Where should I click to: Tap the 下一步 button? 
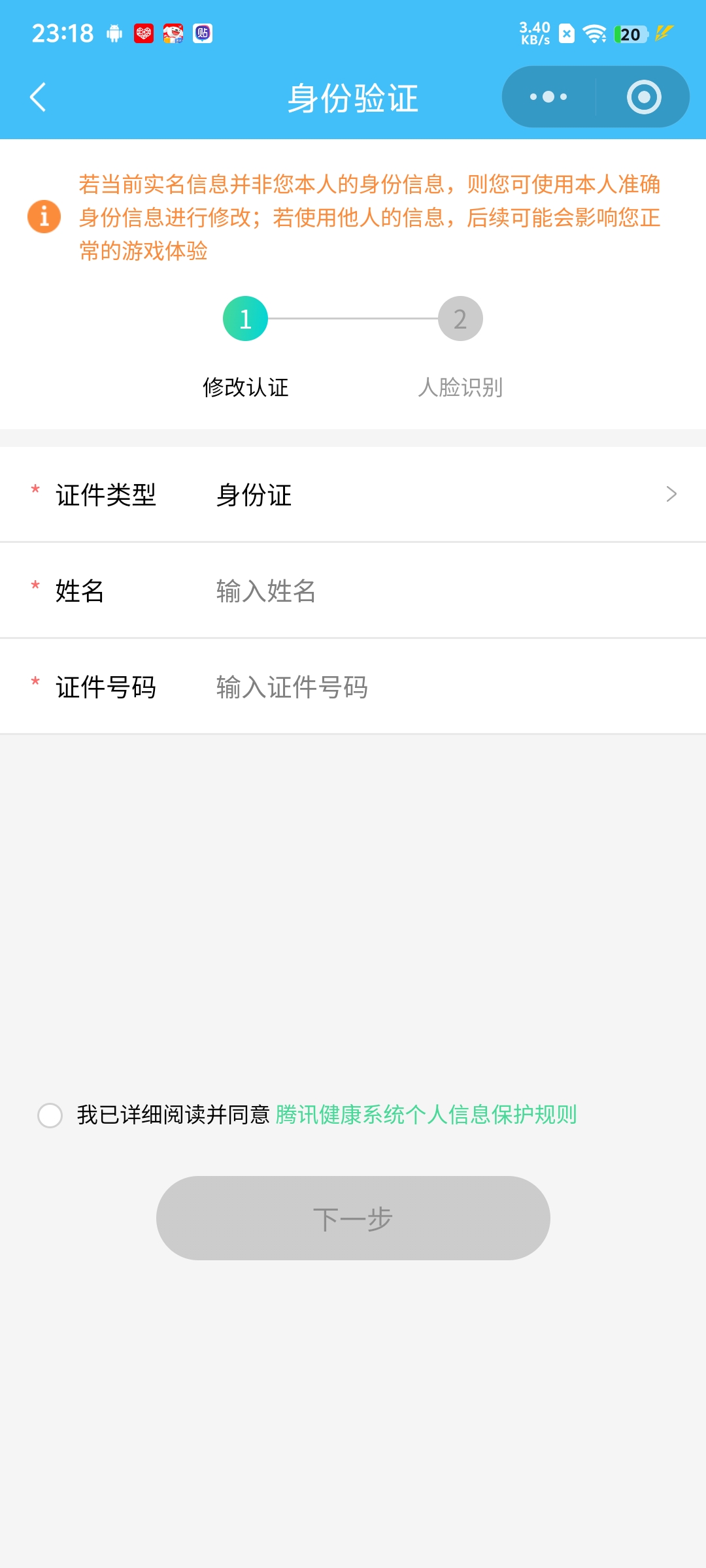pyautogui.click(x=353, y=1218)
